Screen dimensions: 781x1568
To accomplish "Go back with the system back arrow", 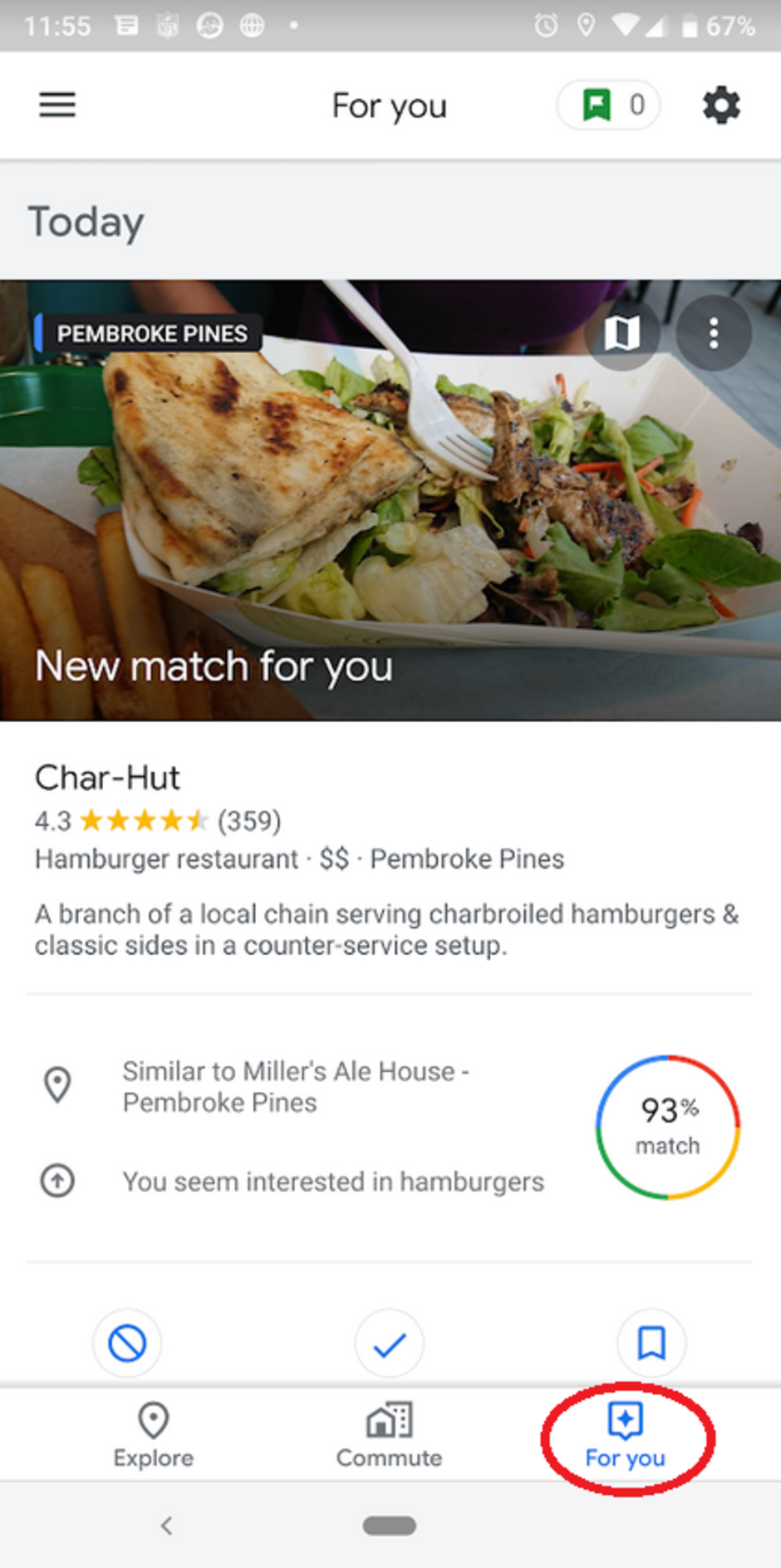I will coord(167,1526).
